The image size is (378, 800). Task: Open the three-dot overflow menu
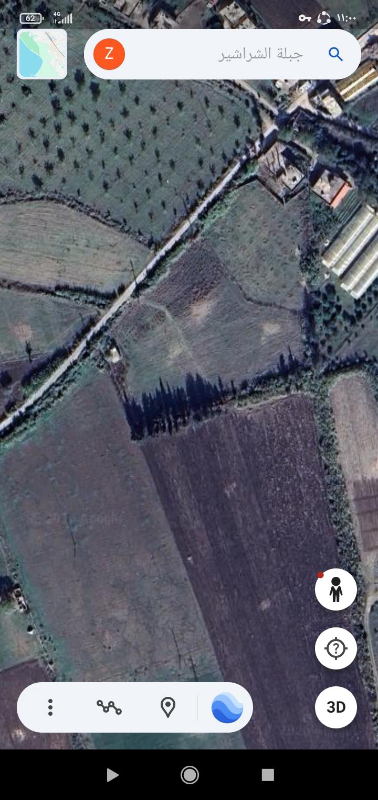50,708
